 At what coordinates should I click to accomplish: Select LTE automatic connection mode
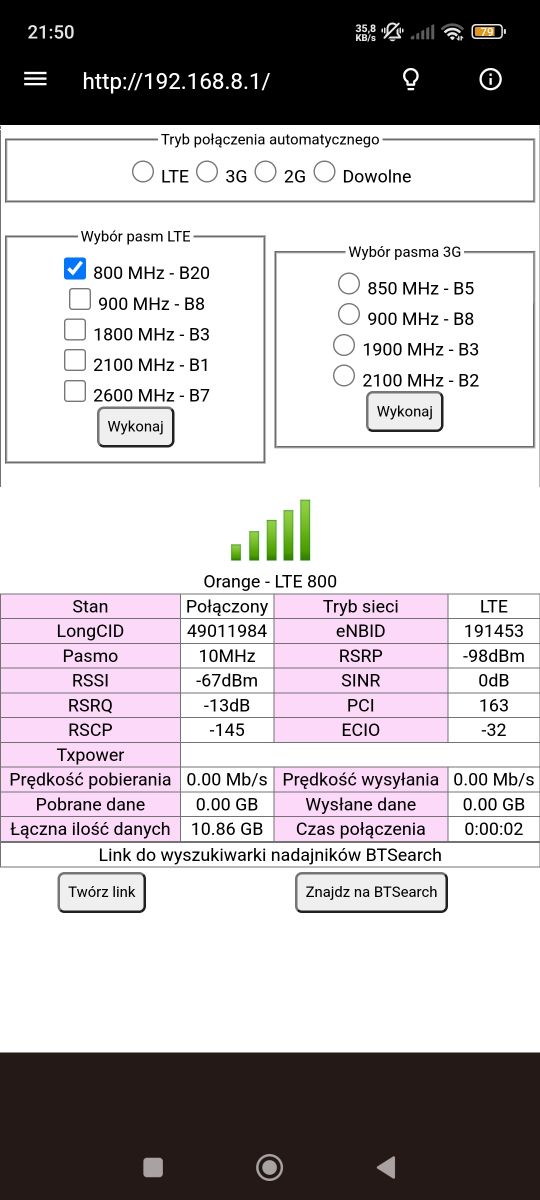[x=143, y=172]
